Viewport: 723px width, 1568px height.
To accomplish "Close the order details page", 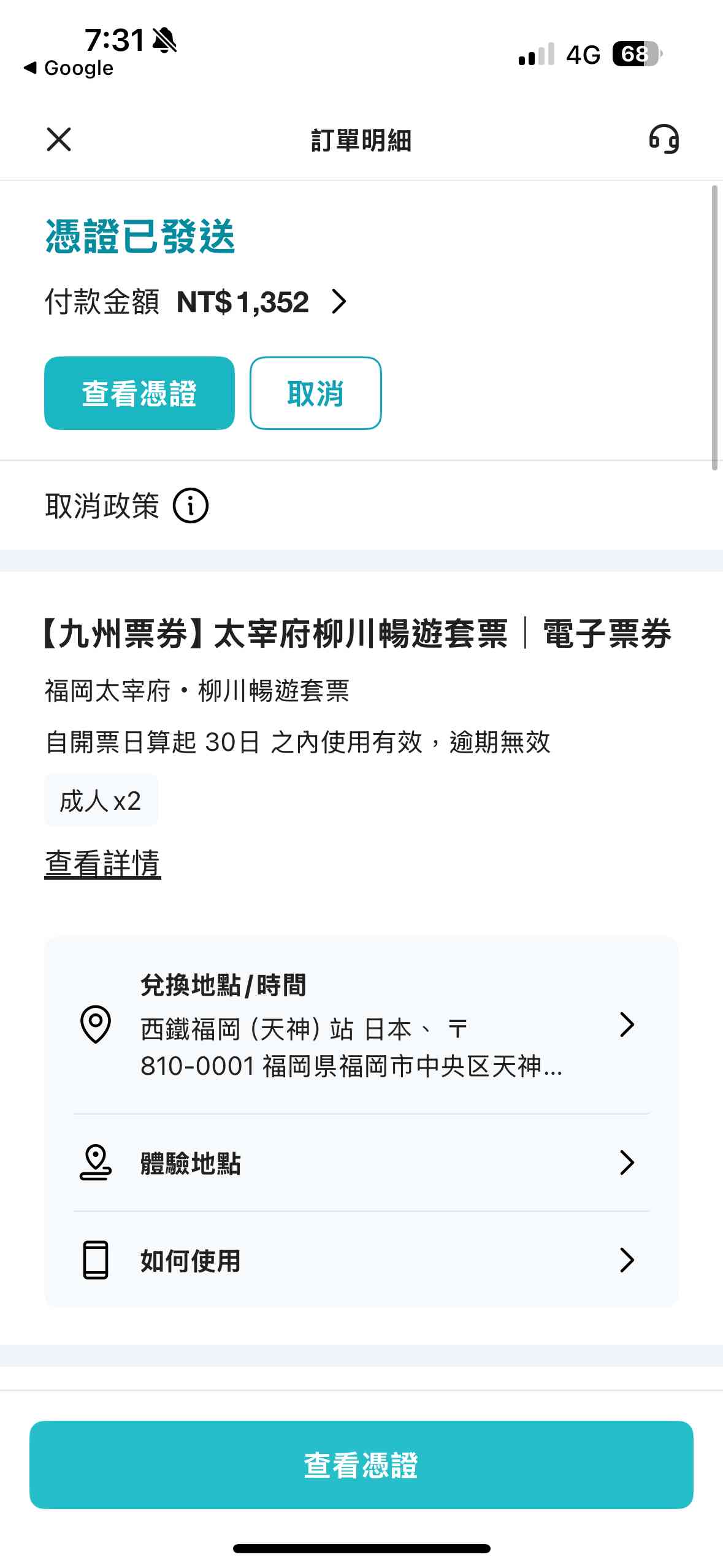I will point(59,139).
